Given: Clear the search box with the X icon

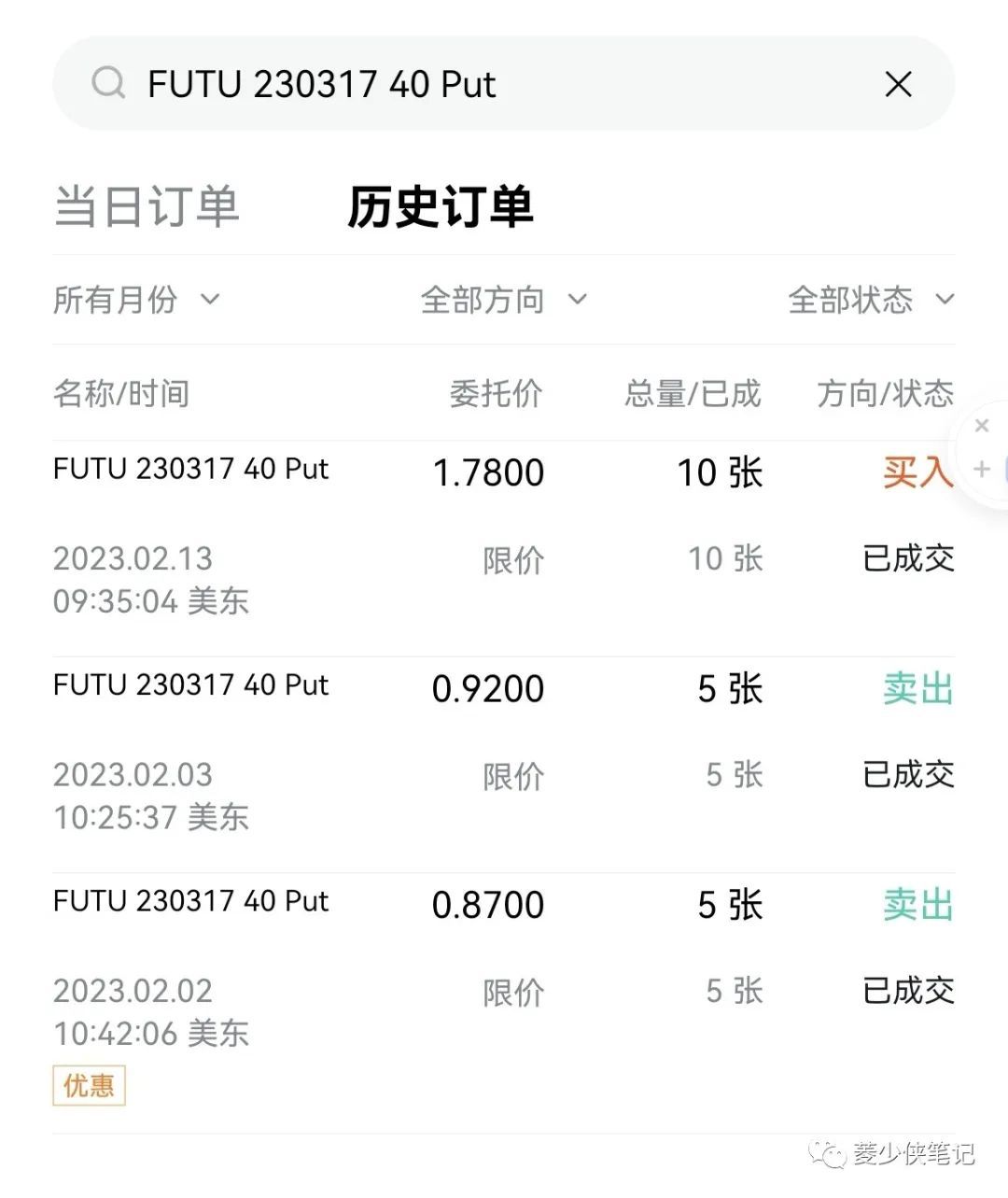Looking at the screenshot, I should pos(898,84).
